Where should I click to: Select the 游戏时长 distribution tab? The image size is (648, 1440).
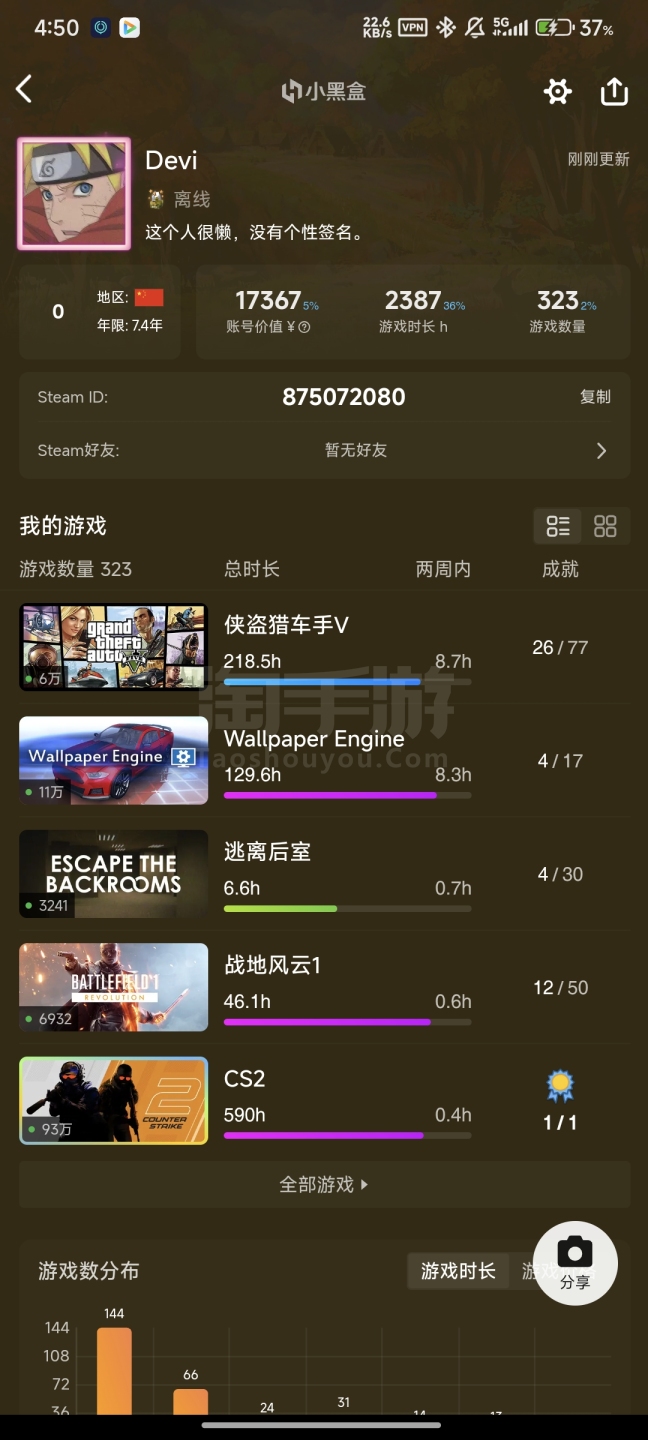point(458,1271)
